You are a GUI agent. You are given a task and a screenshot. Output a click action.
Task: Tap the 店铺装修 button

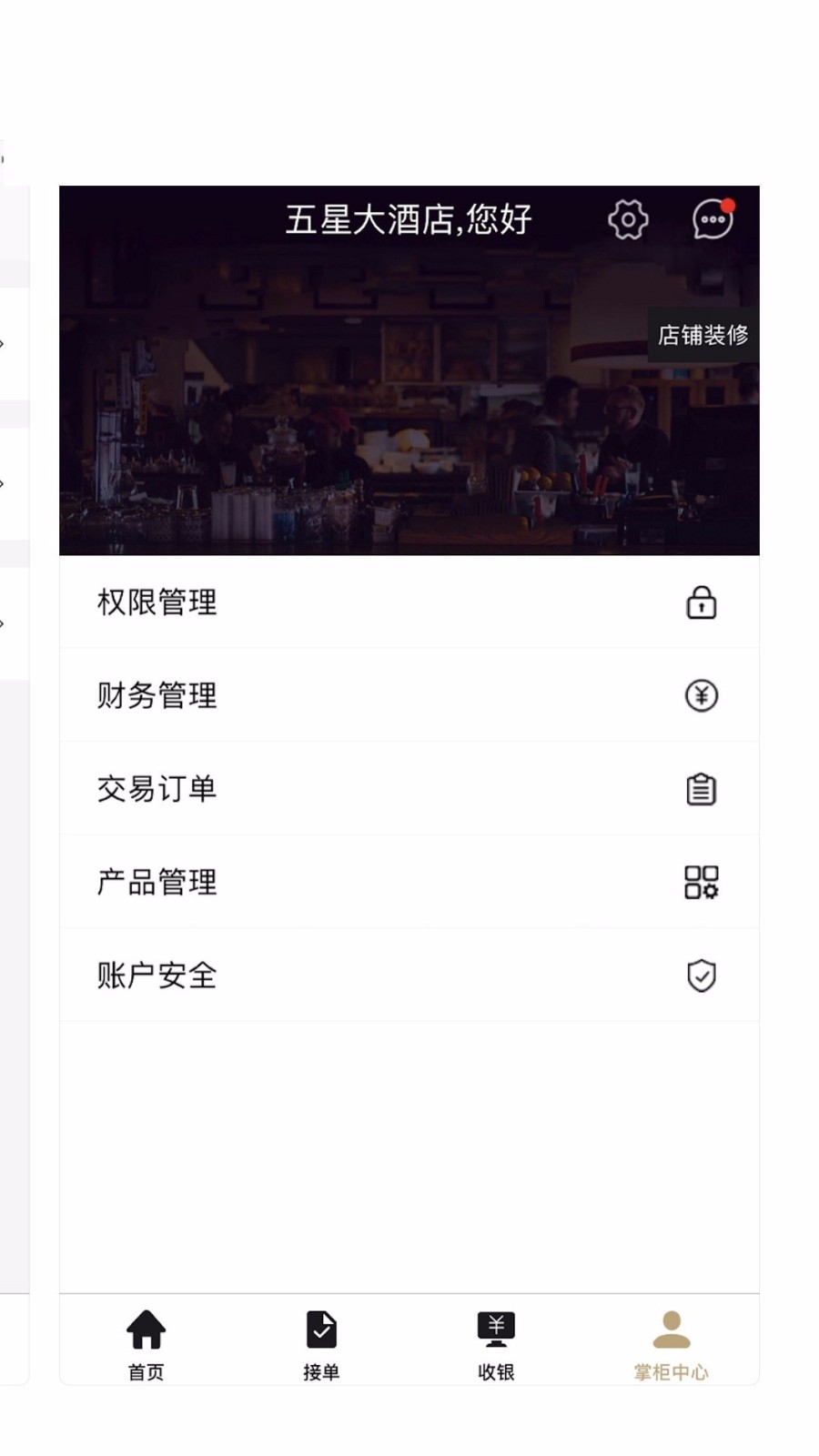tap(703, 335)
